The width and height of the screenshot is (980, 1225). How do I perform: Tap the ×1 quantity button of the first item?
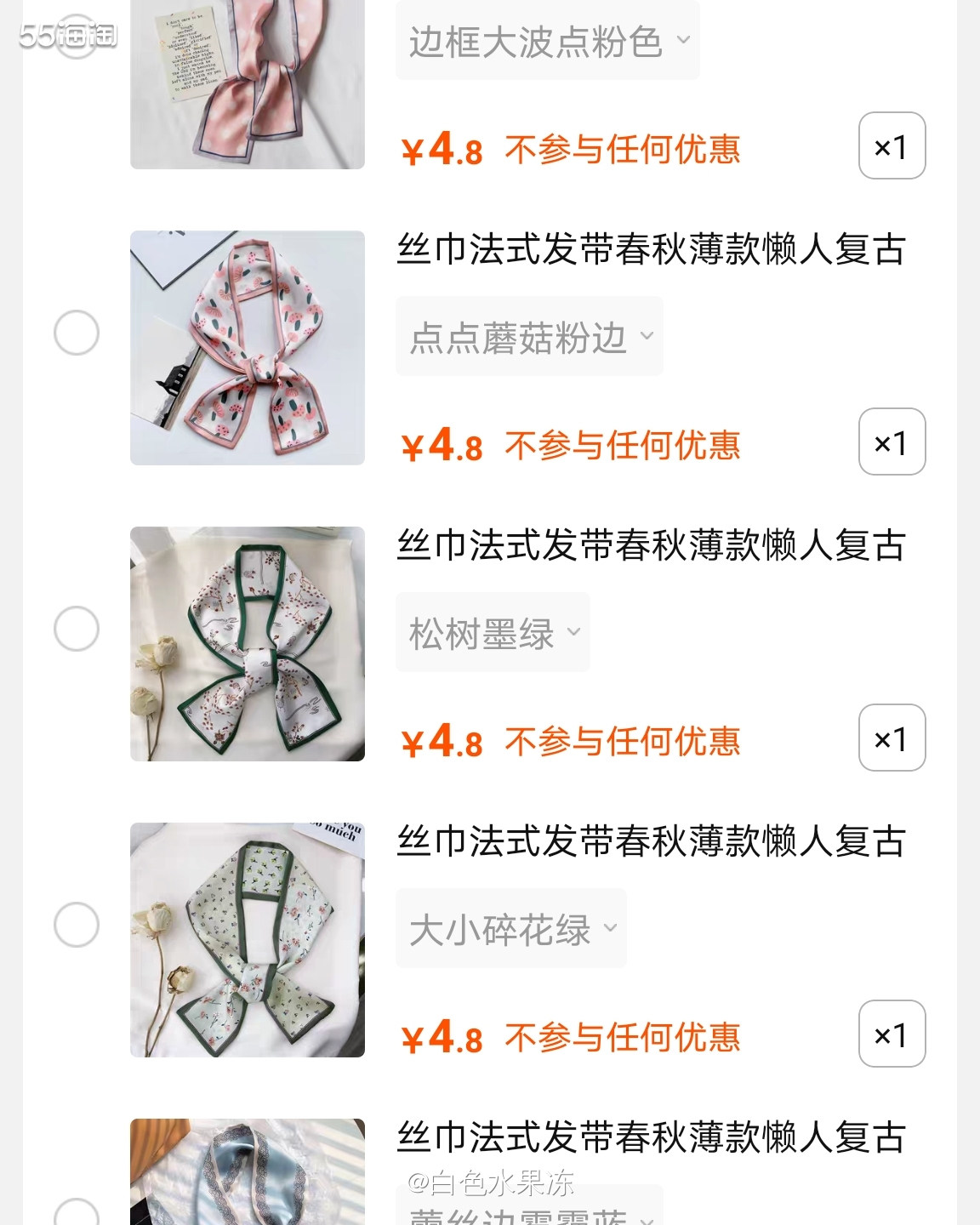891,145
